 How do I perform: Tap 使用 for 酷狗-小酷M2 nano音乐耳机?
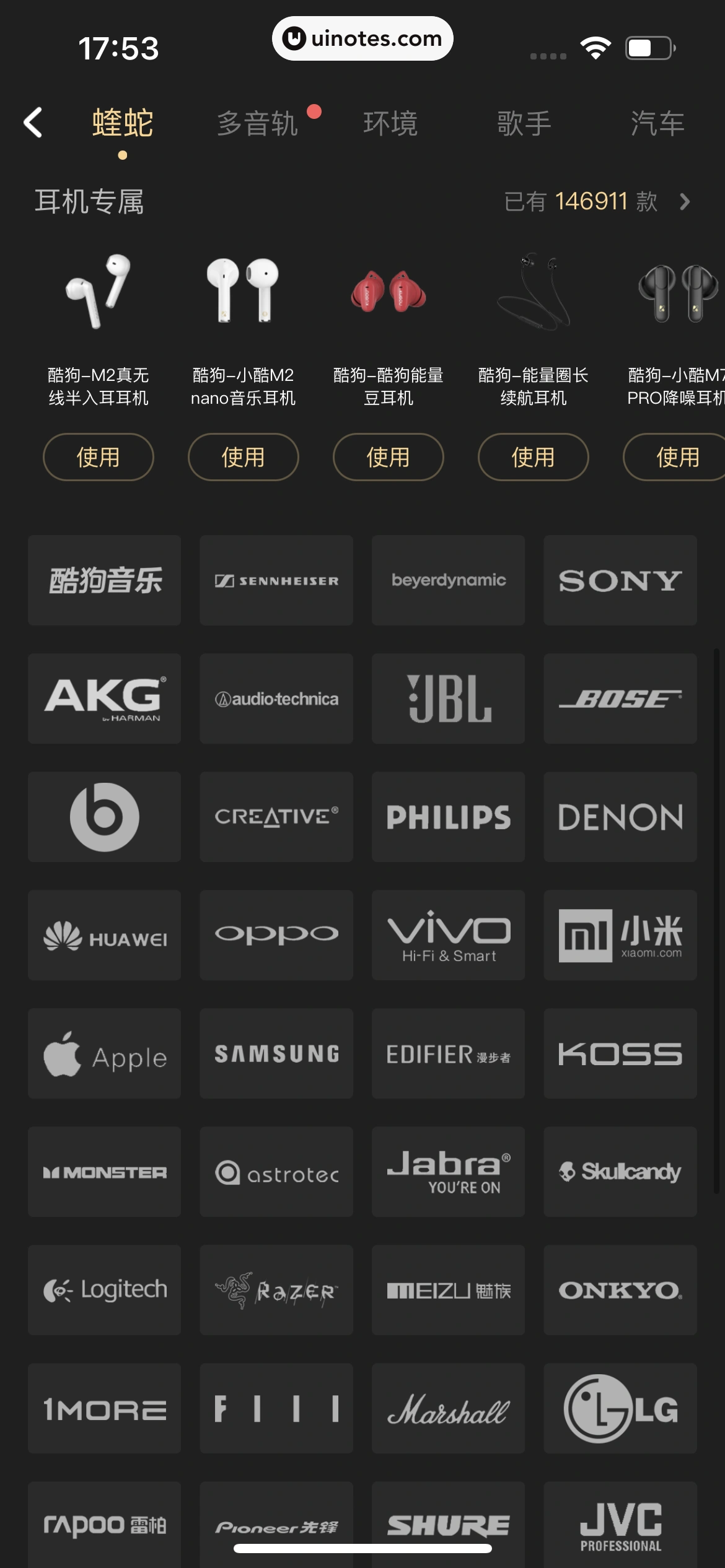243,457
